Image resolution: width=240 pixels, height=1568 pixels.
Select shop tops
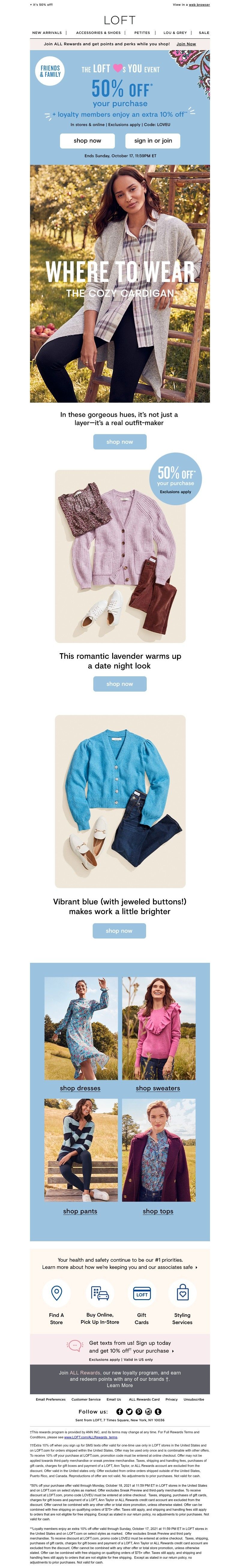pyautogui.click(x=158, y=1211)
